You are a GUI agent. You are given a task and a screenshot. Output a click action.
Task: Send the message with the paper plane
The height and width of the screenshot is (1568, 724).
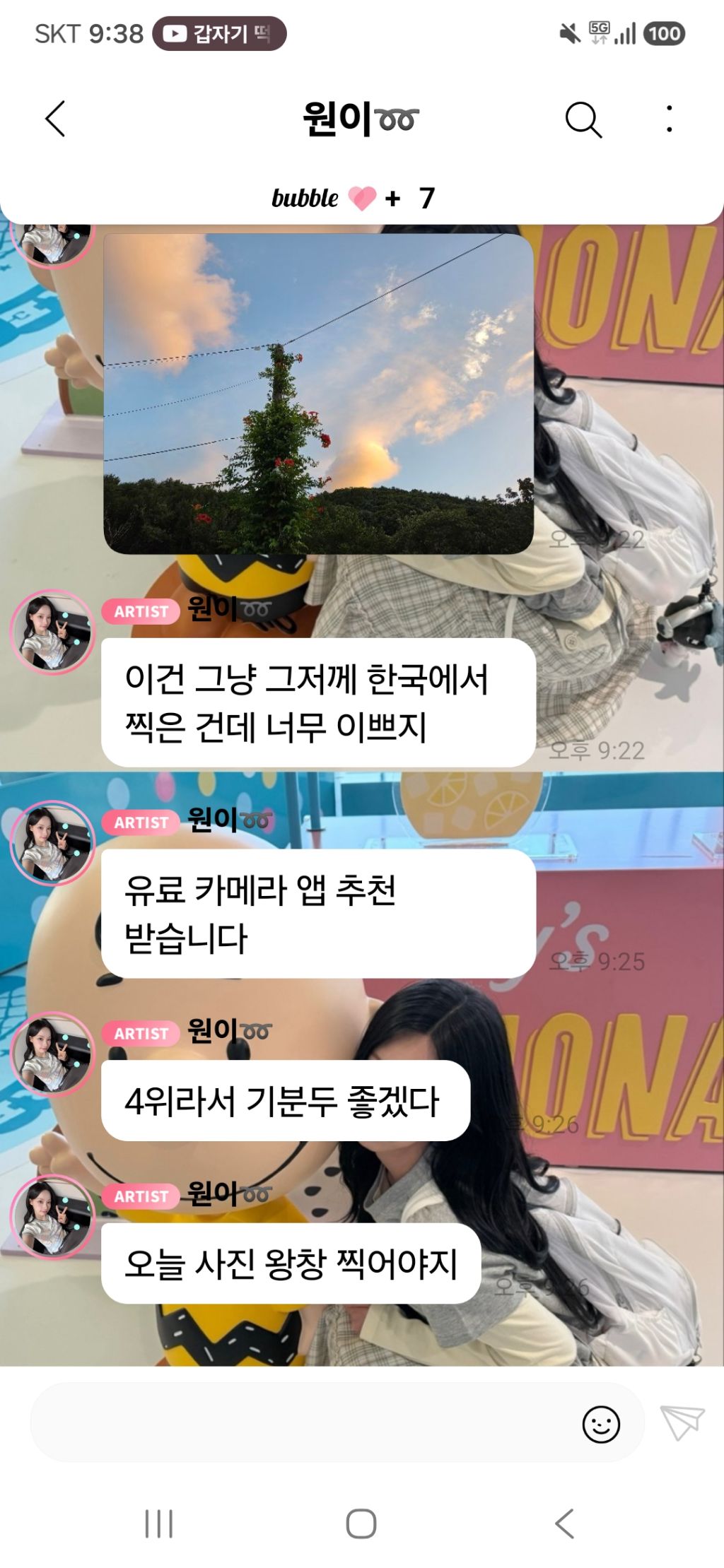pyautogui.click(x=682, y=1422)
